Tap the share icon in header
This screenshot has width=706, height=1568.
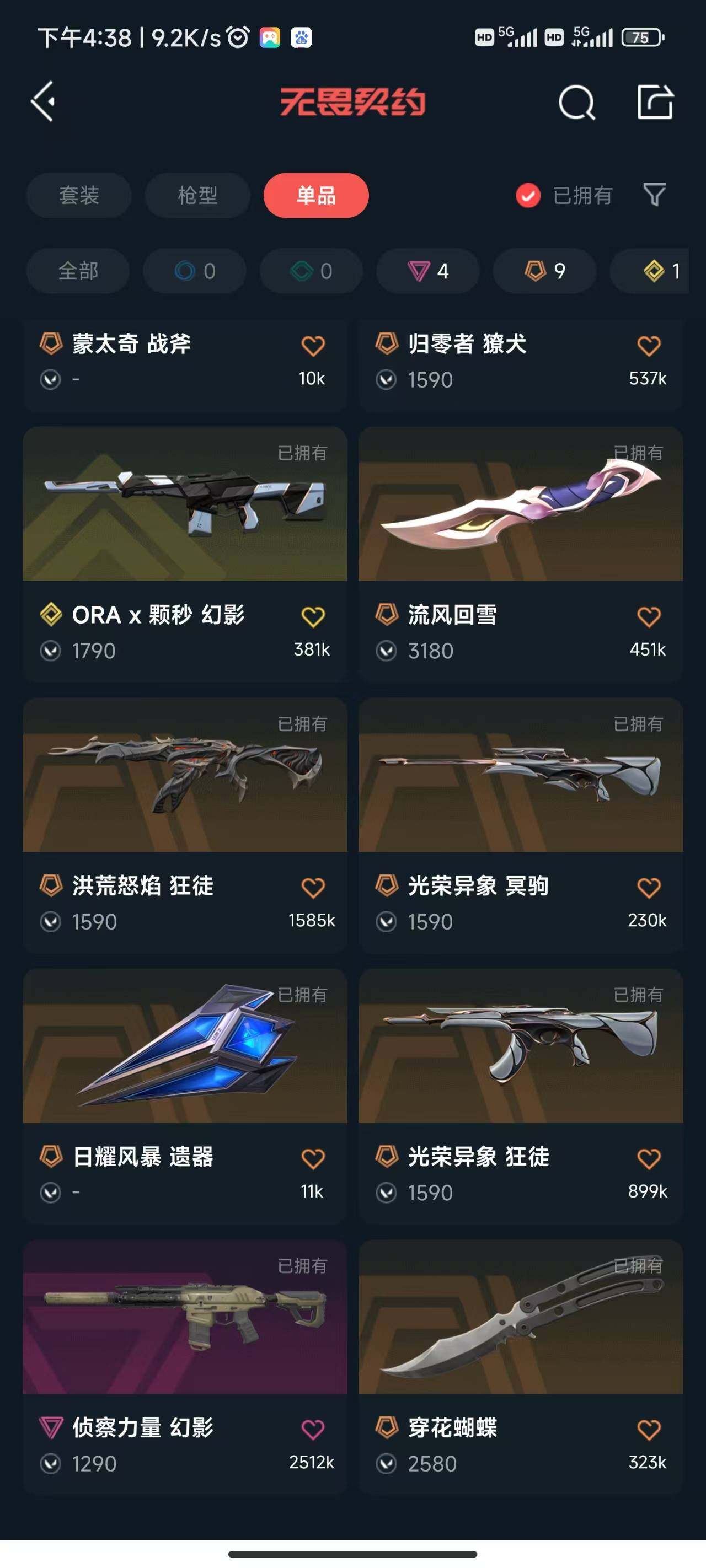pos(655,101)
